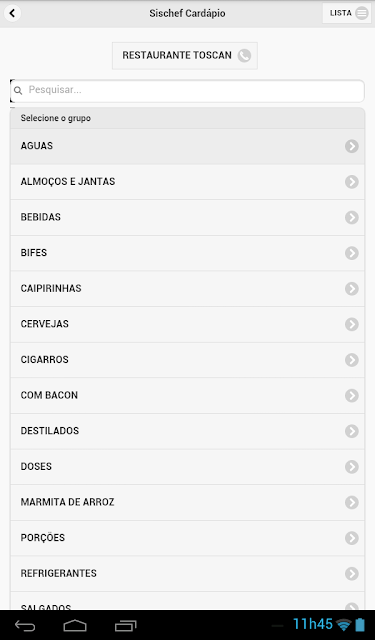Open the MARMITA DE ARROZ group
Viewport: 375px width, 640px height.
click(x=187, y=502)
